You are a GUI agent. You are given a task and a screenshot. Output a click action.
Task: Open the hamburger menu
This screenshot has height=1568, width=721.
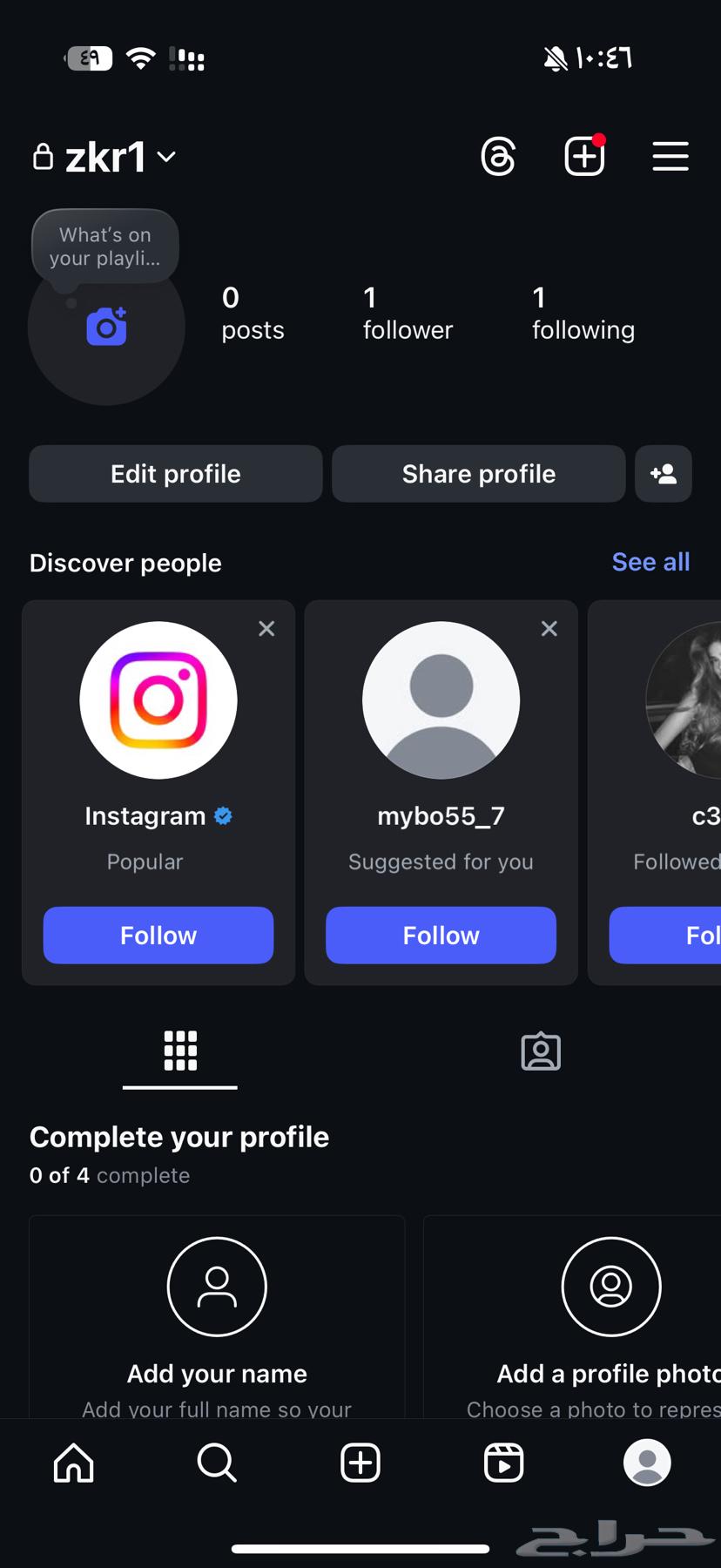point(670,157)
